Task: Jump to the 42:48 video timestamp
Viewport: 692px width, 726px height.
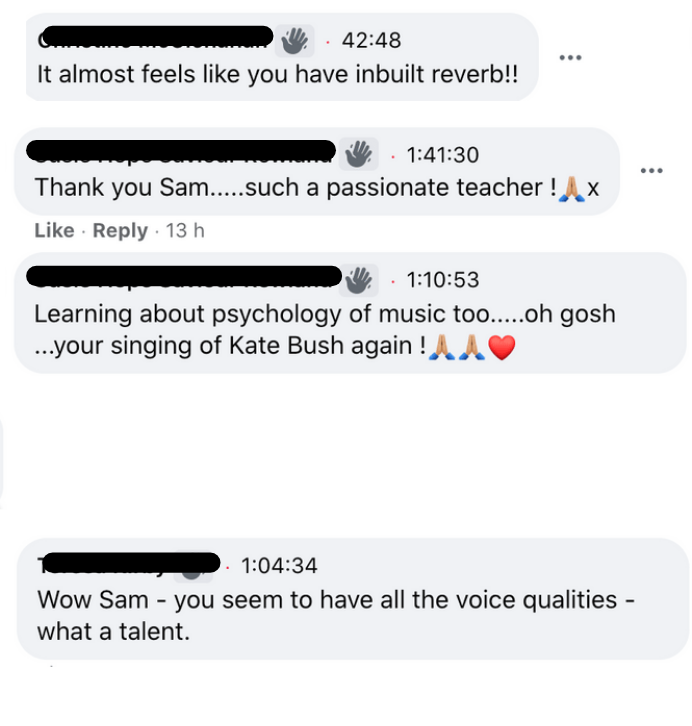Action: coord(371,41)
